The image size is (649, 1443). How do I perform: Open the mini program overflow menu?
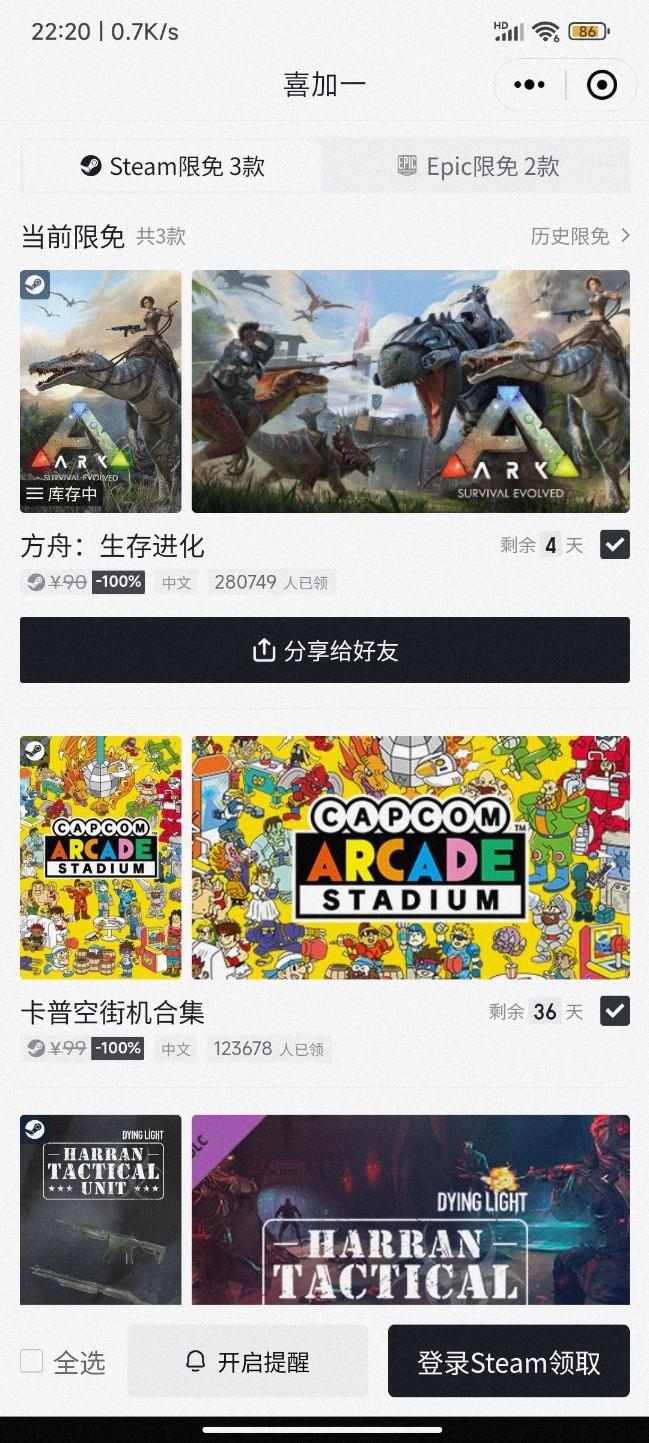529,85
